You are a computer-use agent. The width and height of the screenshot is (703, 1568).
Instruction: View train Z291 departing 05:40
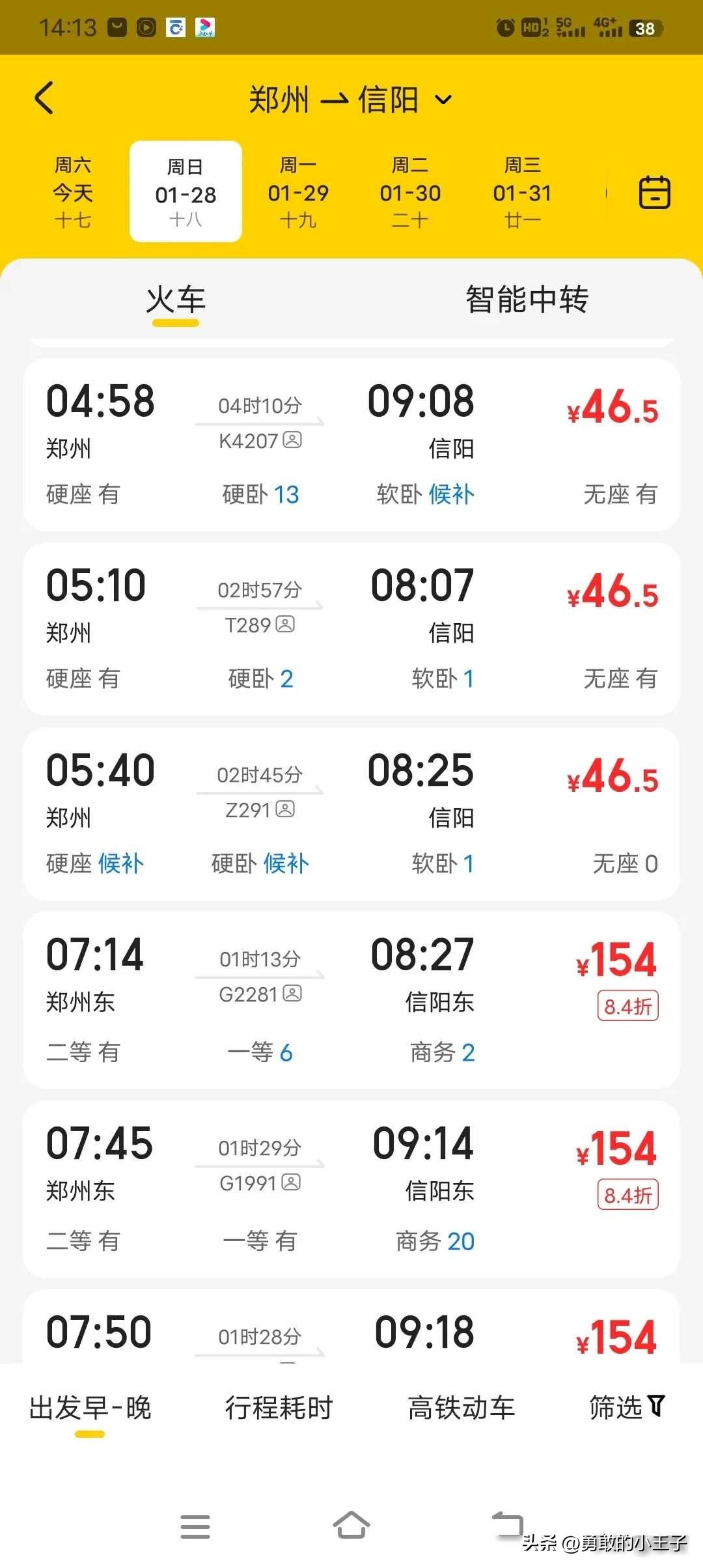(x=351, y=814)
